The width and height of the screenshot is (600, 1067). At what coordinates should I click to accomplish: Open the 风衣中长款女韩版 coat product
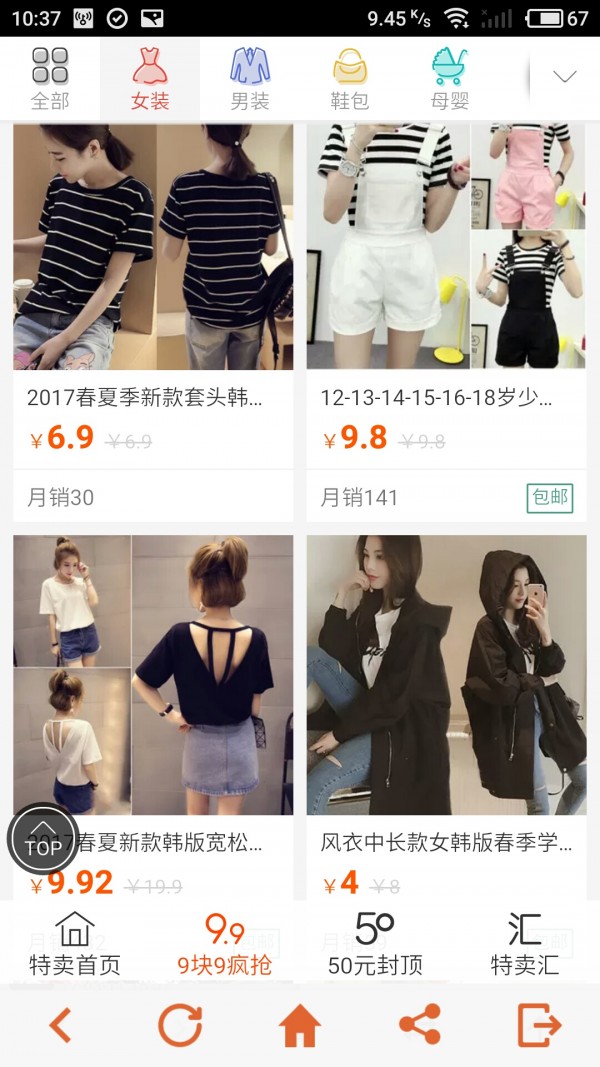point(446,680)
